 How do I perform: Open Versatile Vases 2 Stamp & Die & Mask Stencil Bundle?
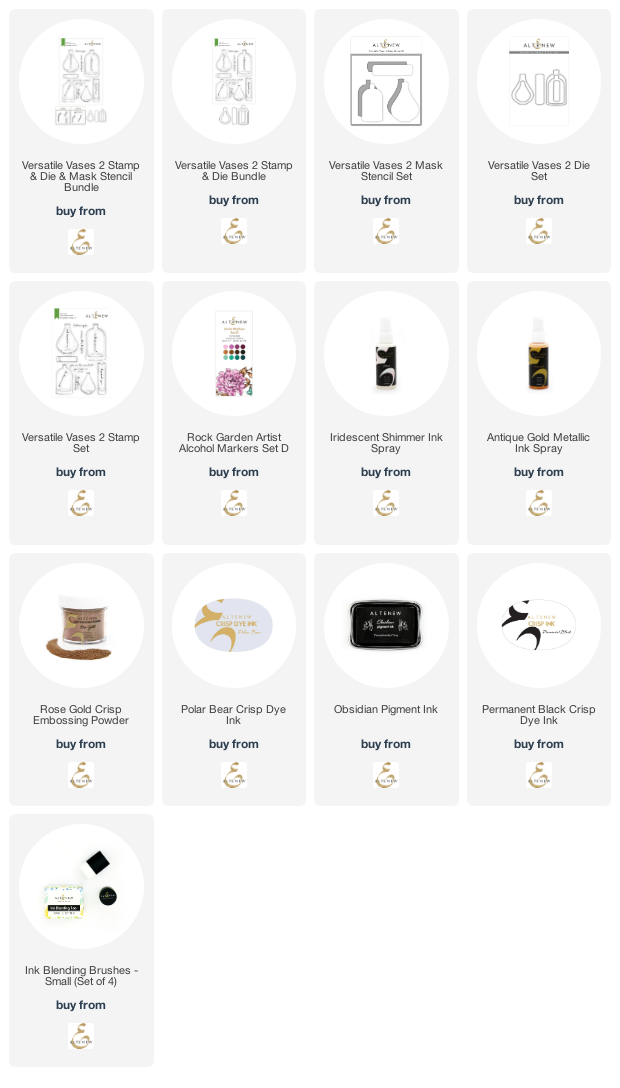point(81,141)
